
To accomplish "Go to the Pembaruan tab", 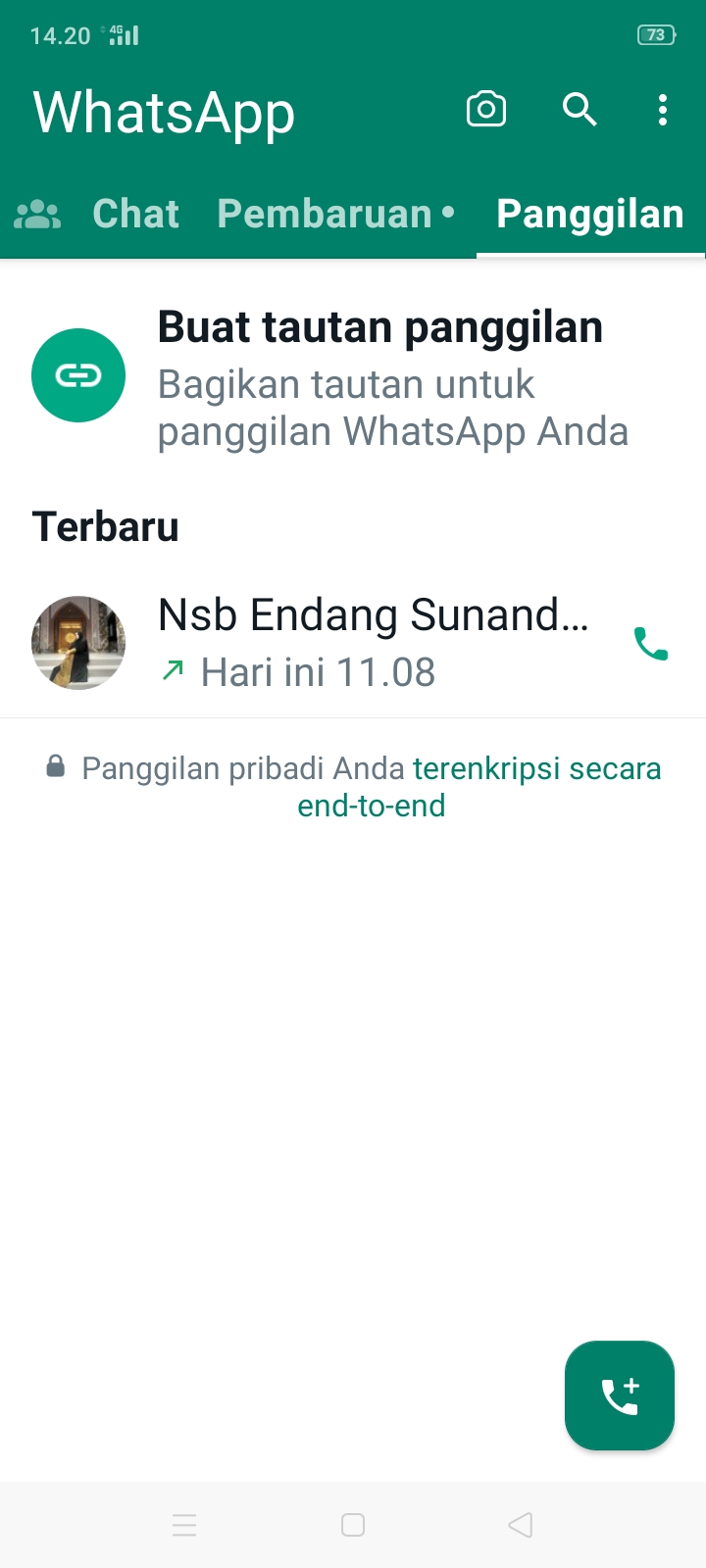I will point(335,214).
